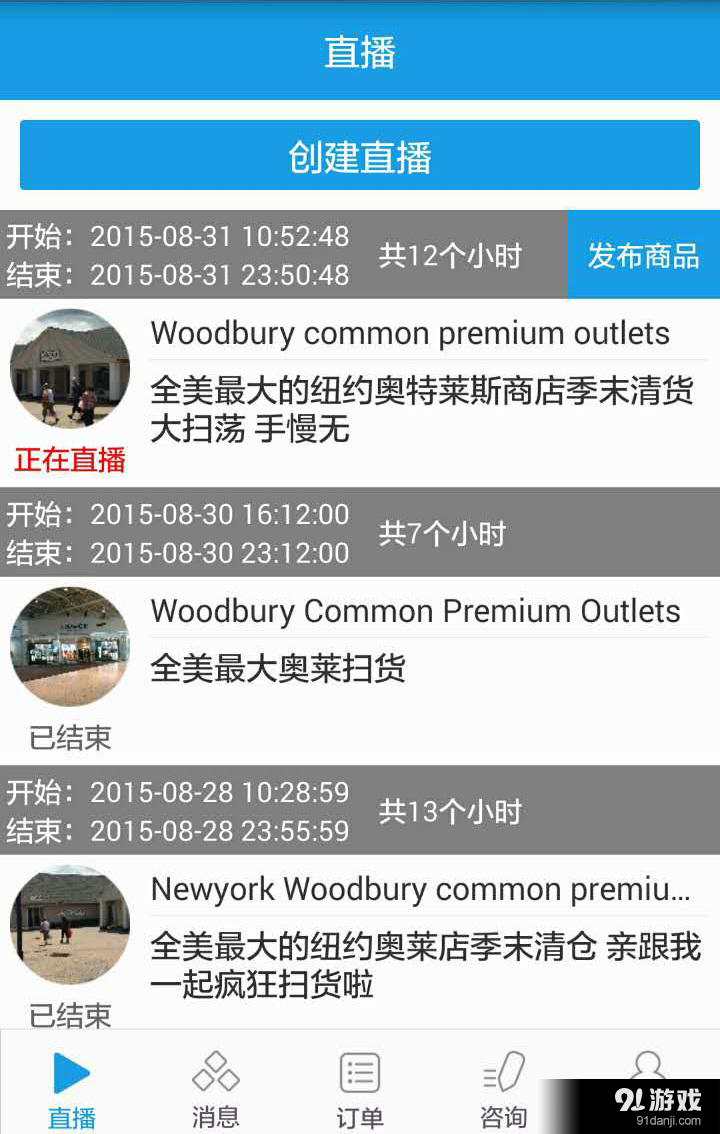Switch to the 订单 tab

point(360,1090)
